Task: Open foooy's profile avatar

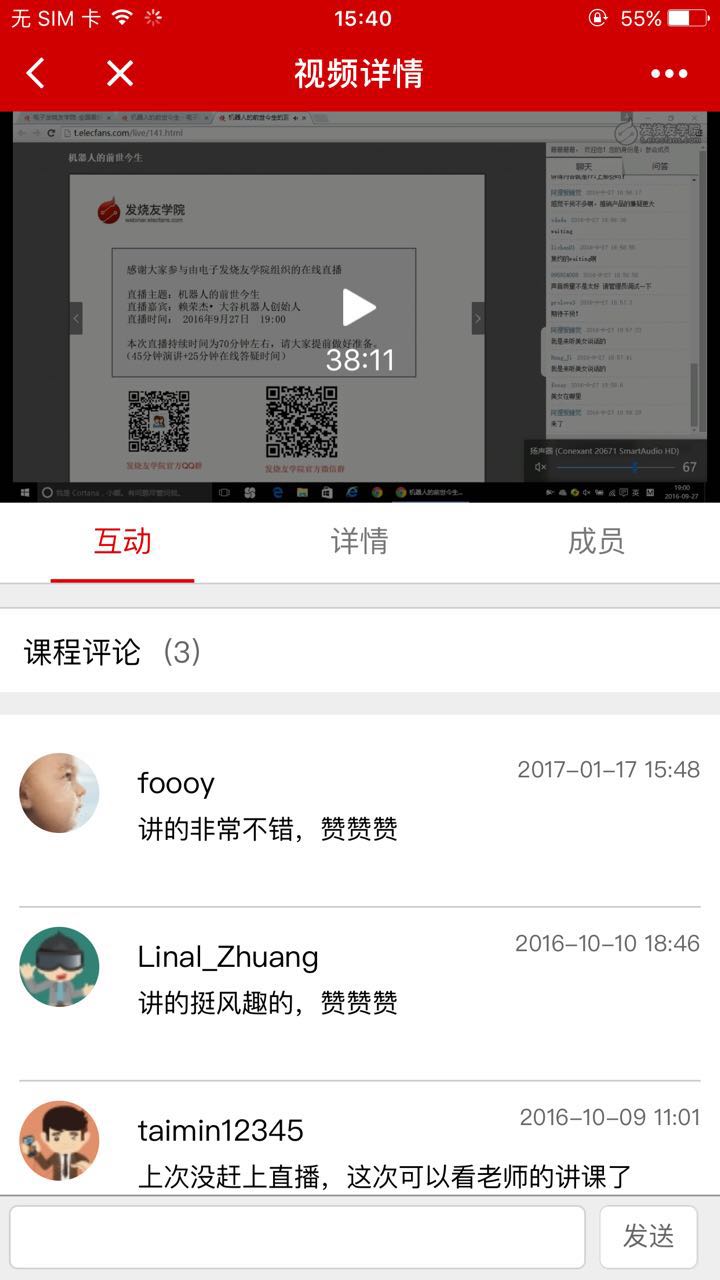Action: pos(59,793)
